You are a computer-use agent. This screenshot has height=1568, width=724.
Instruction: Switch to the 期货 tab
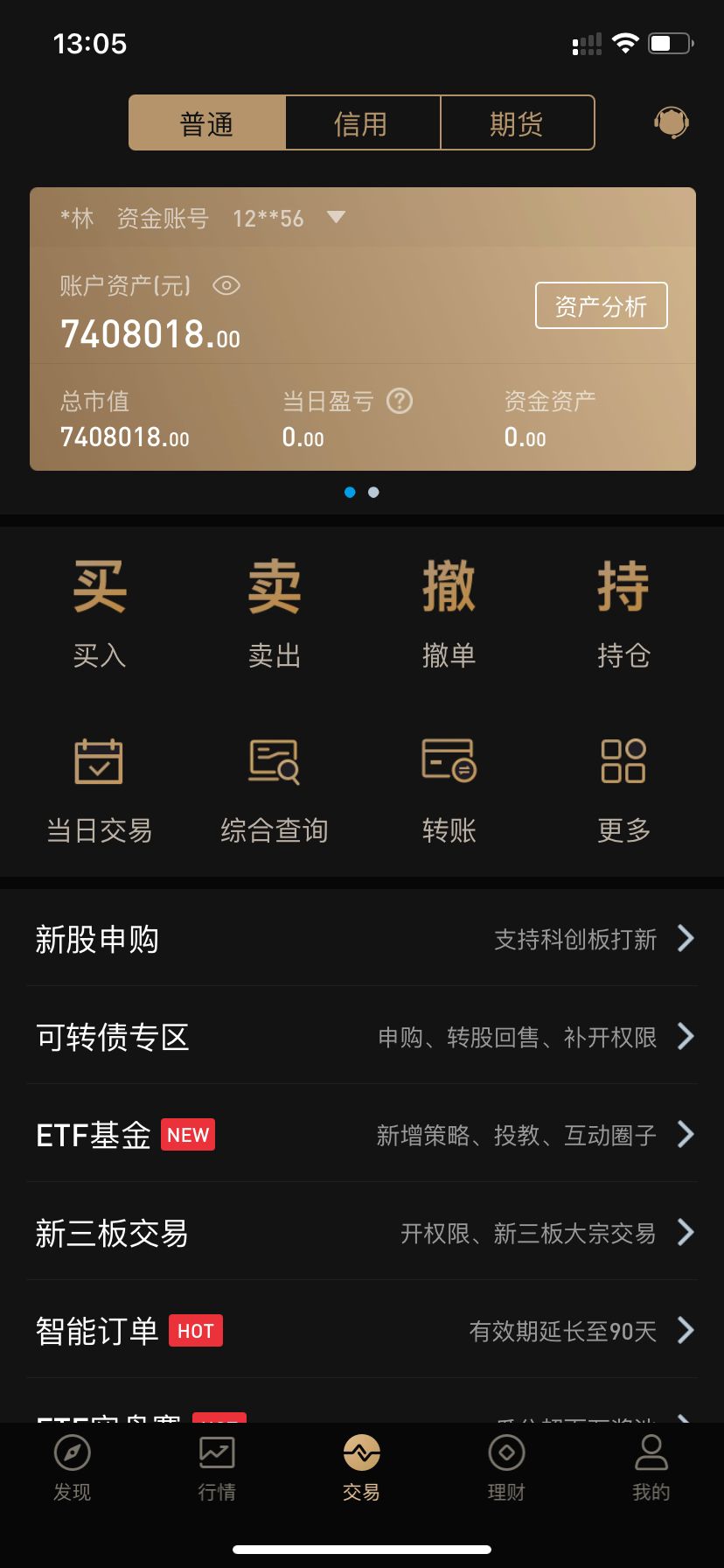click(517, 122)
